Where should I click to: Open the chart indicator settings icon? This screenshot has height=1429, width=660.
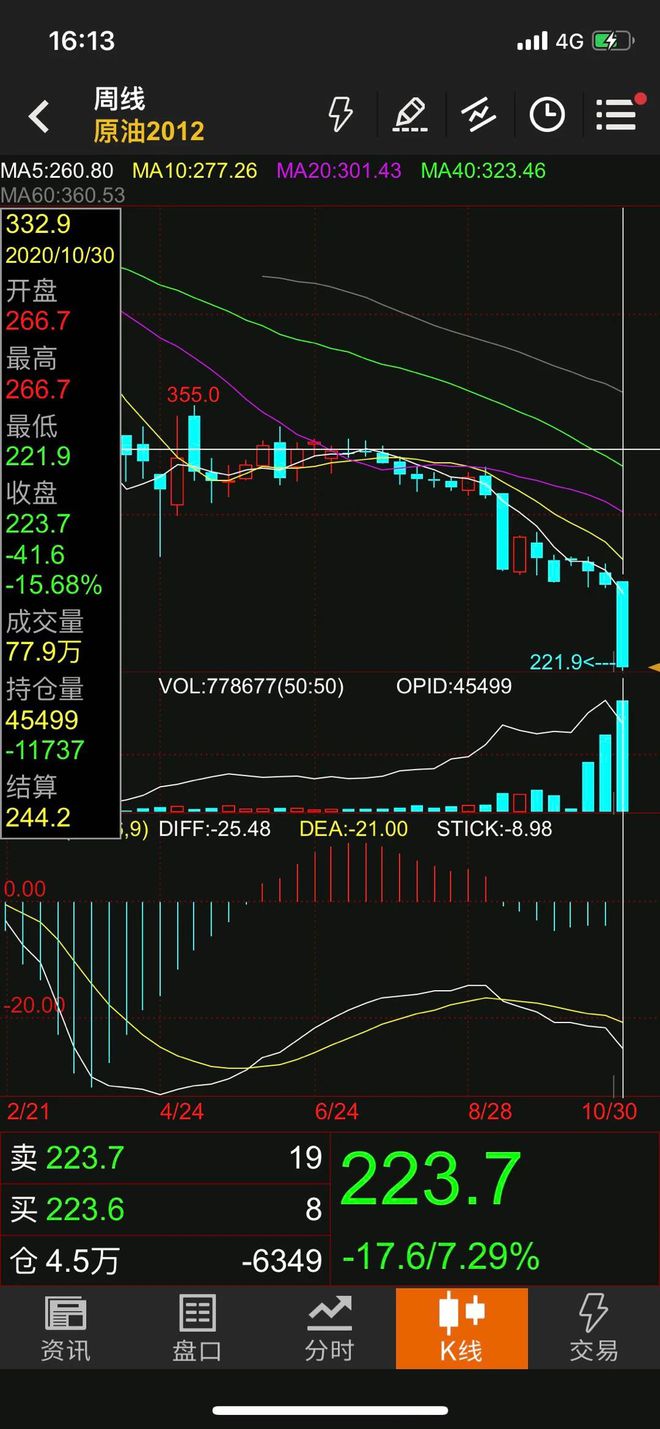[x=478, y=115]
